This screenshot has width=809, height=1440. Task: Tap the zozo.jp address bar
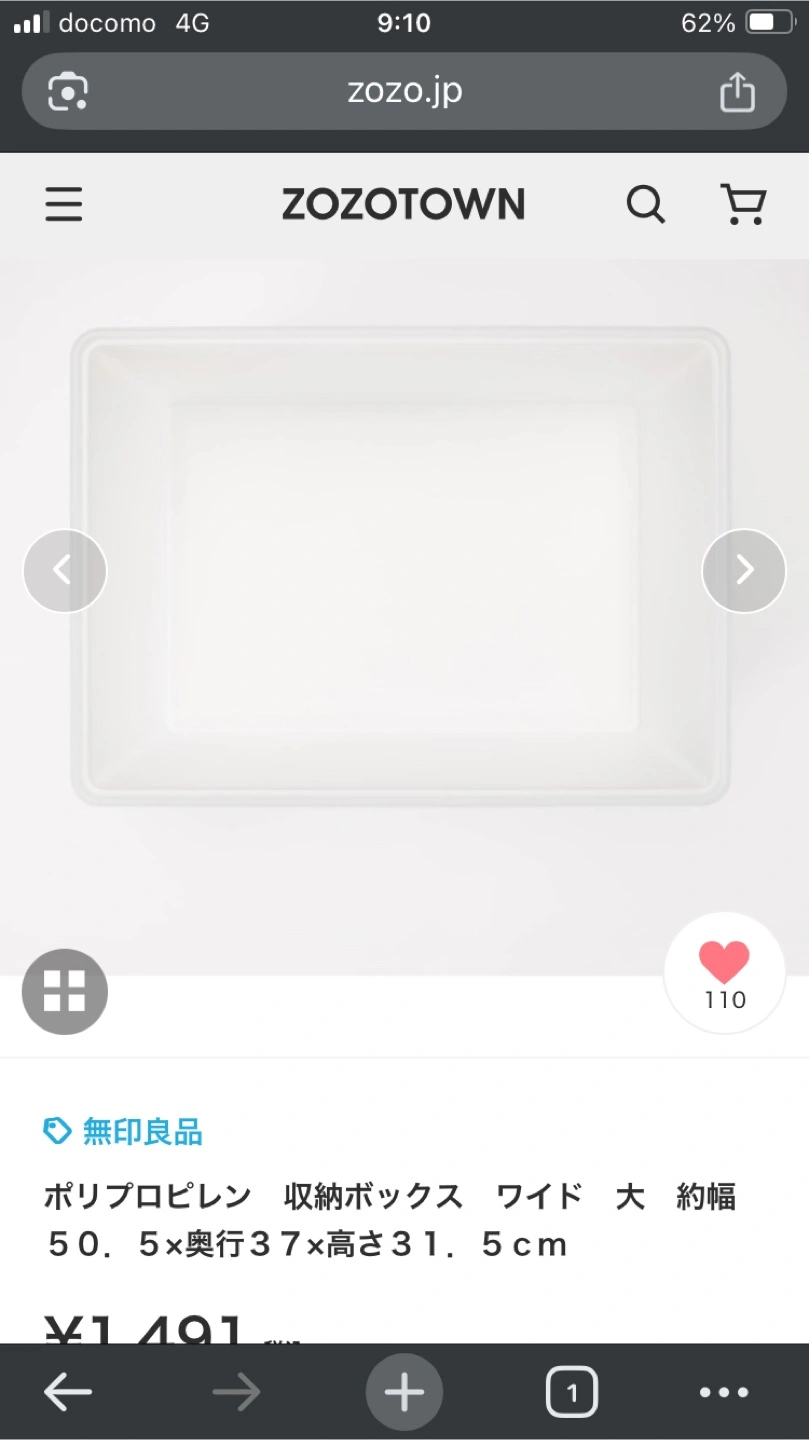(404, 92)
